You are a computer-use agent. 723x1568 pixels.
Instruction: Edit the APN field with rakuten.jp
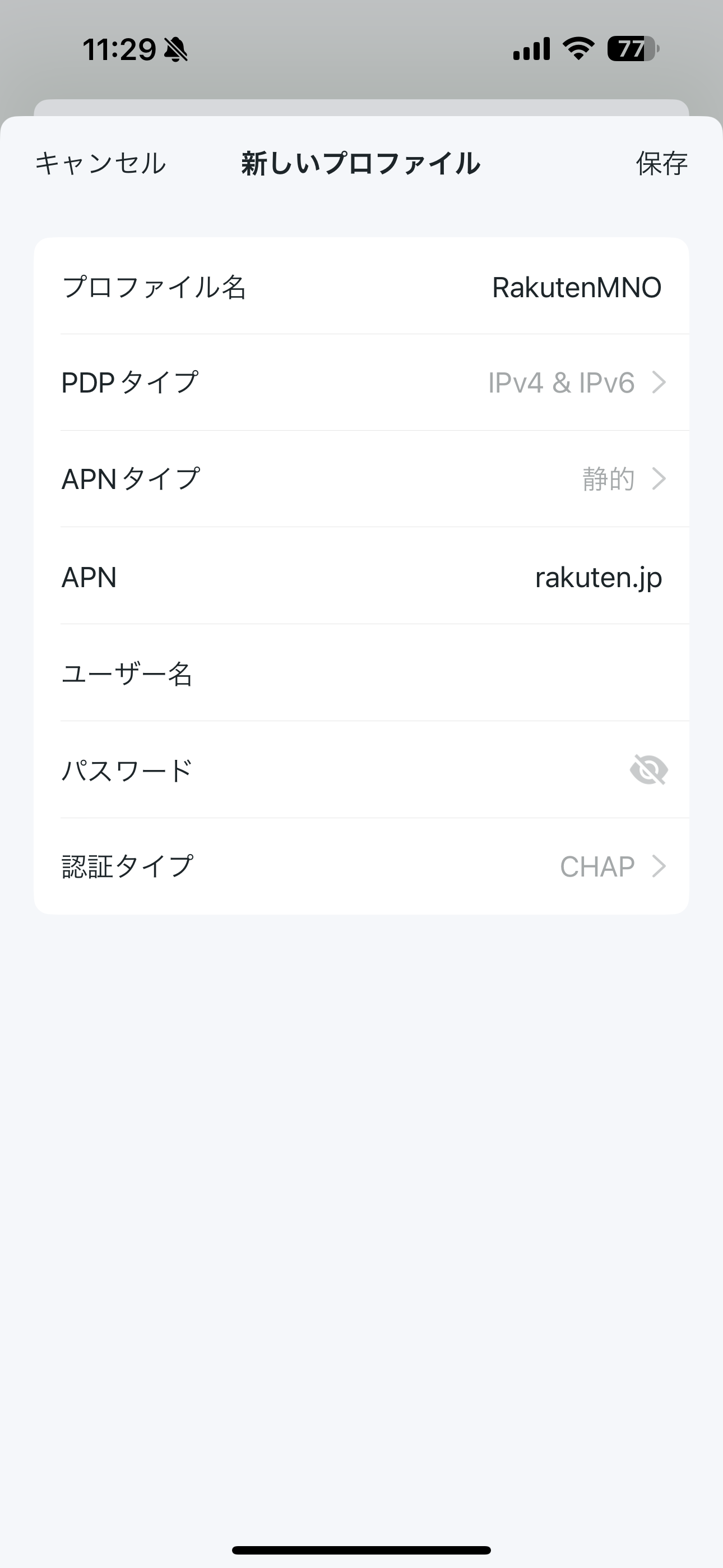tap(361, 576)
